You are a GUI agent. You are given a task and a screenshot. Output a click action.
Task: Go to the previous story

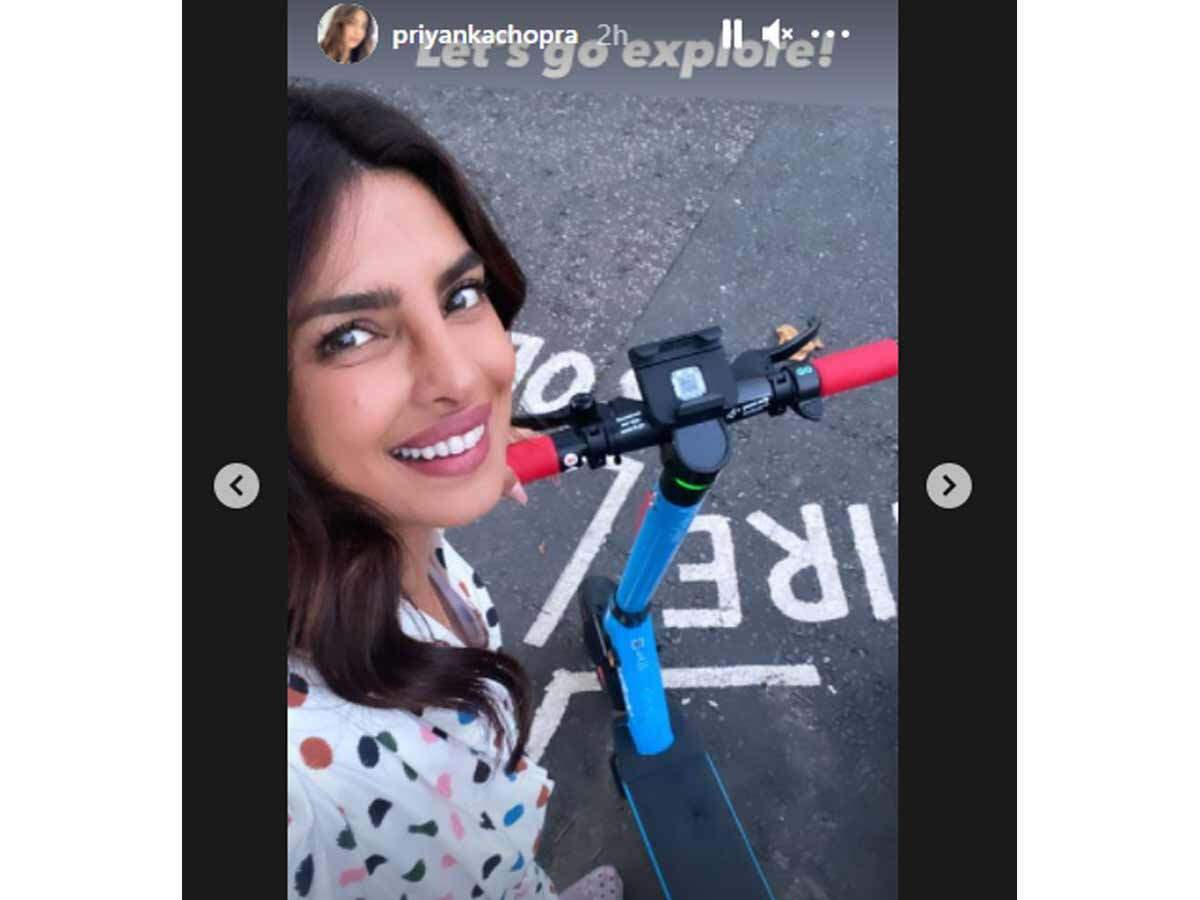click(x=236, y=486)
